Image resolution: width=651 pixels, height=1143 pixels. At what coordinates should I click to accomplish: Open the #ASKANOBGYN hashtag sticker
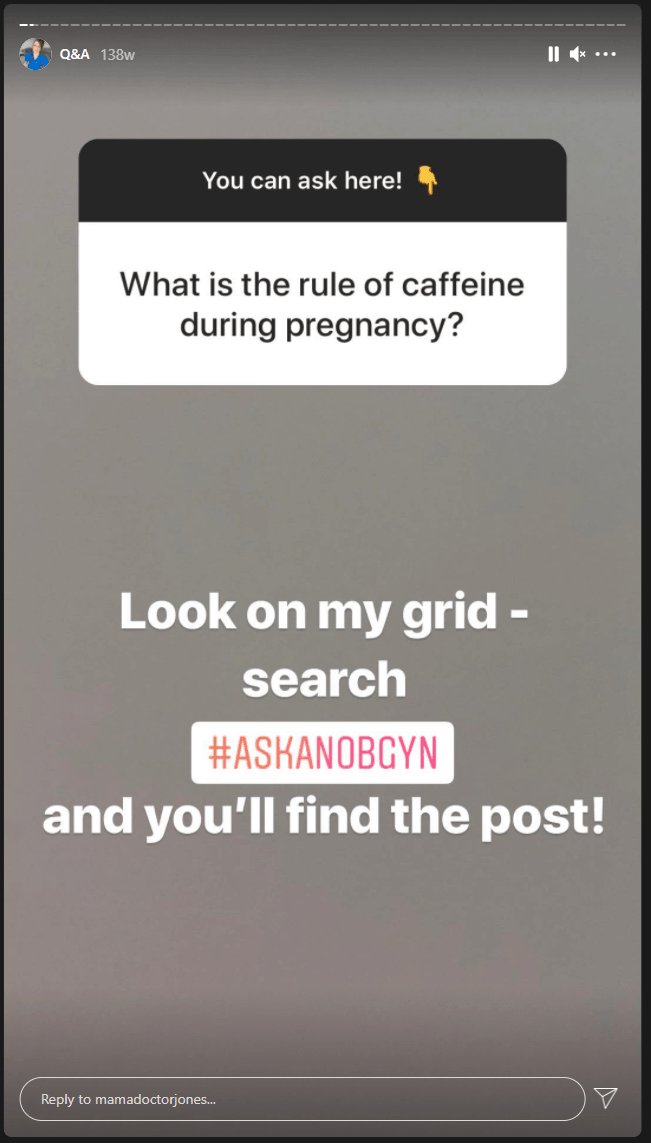point(322,753)
